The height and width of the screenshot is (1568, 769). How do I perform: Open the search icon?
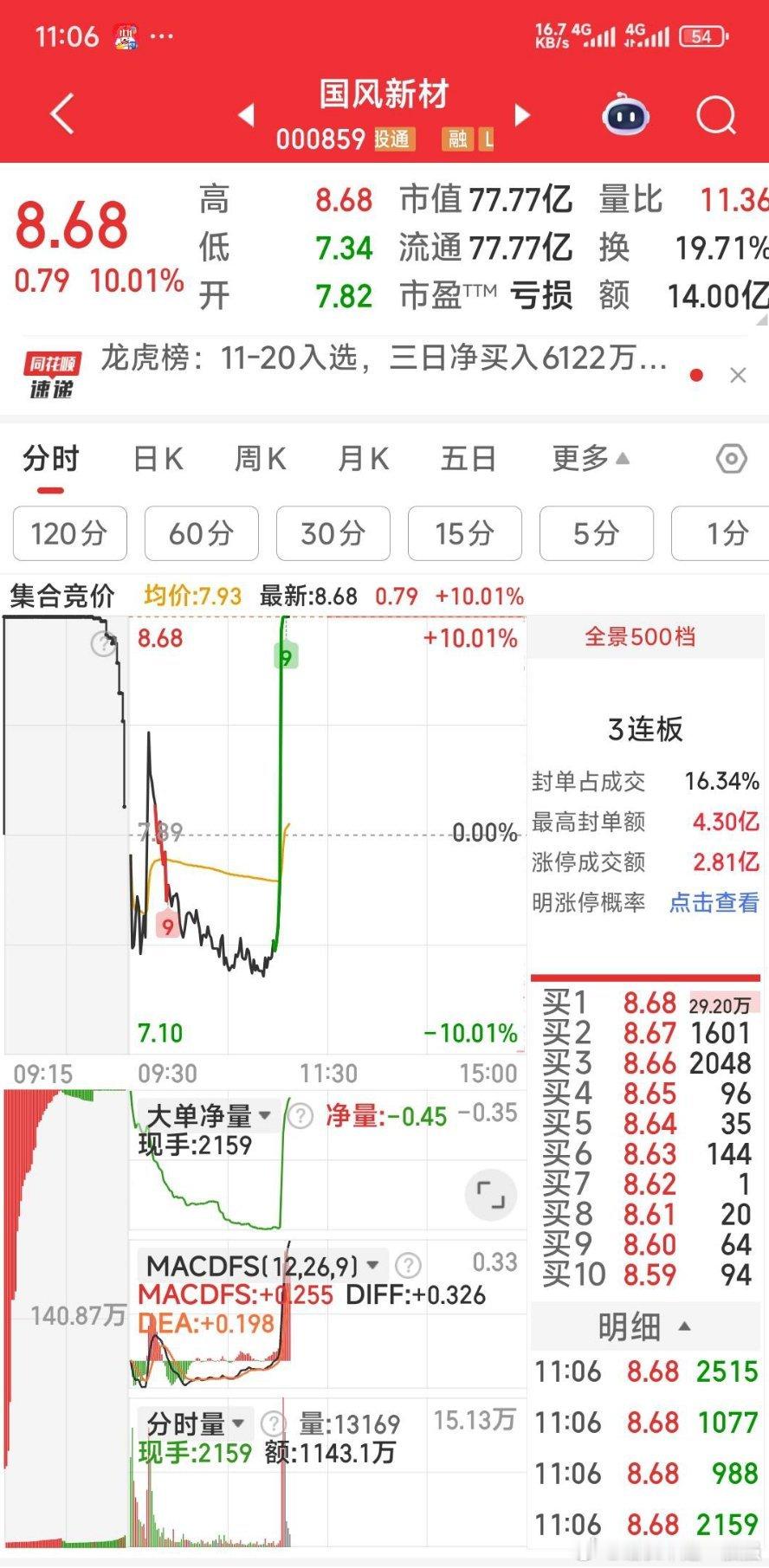coord(715,114)
